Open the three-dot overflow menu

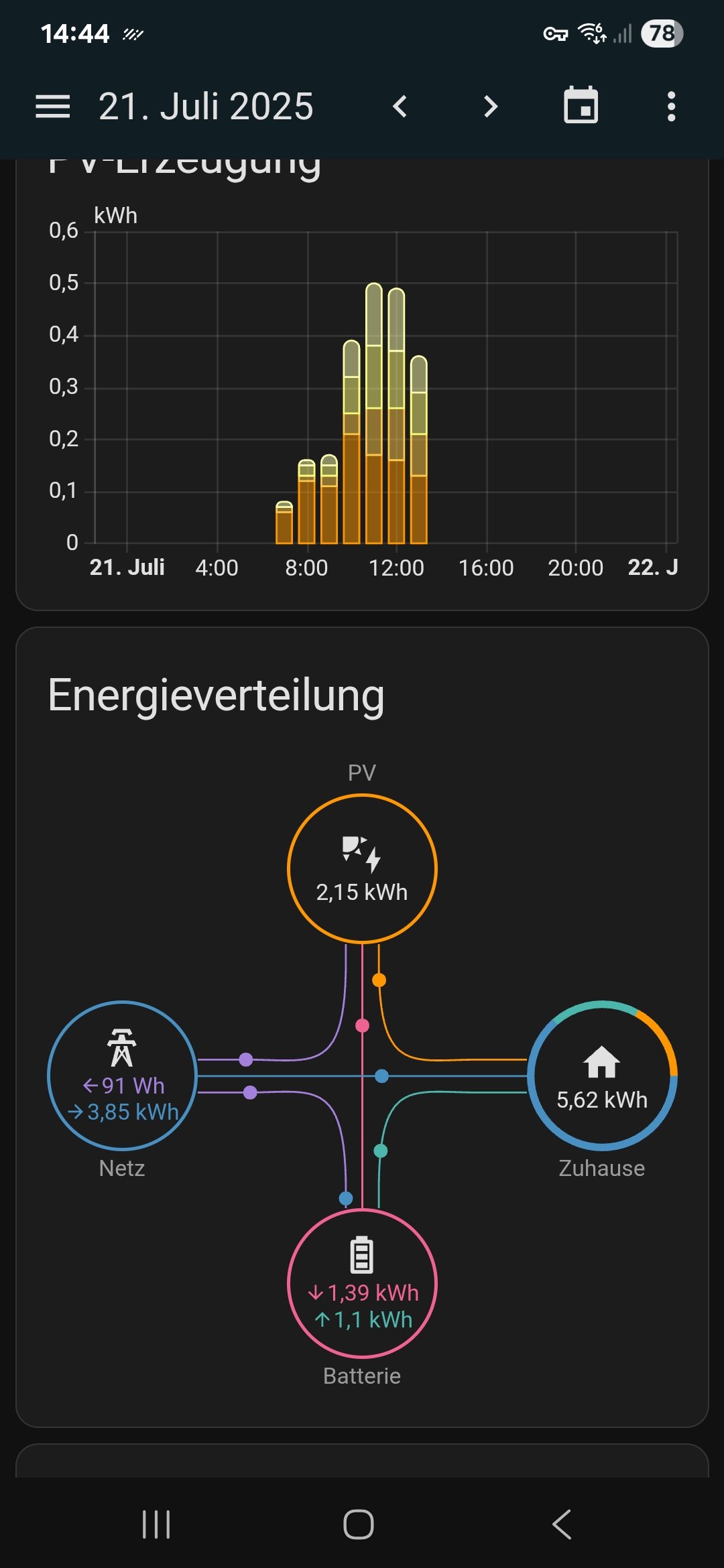tap(671, 107)
